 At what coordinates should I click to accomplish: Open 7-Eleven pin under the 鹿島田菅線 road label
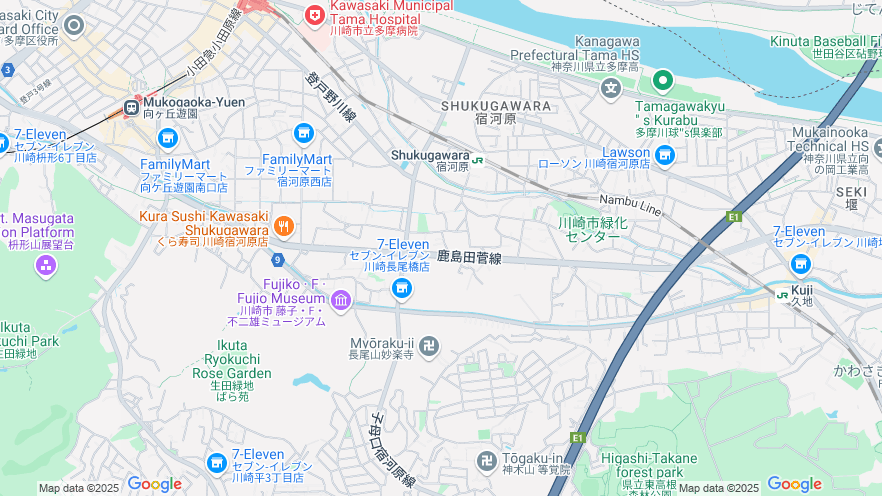402,289
